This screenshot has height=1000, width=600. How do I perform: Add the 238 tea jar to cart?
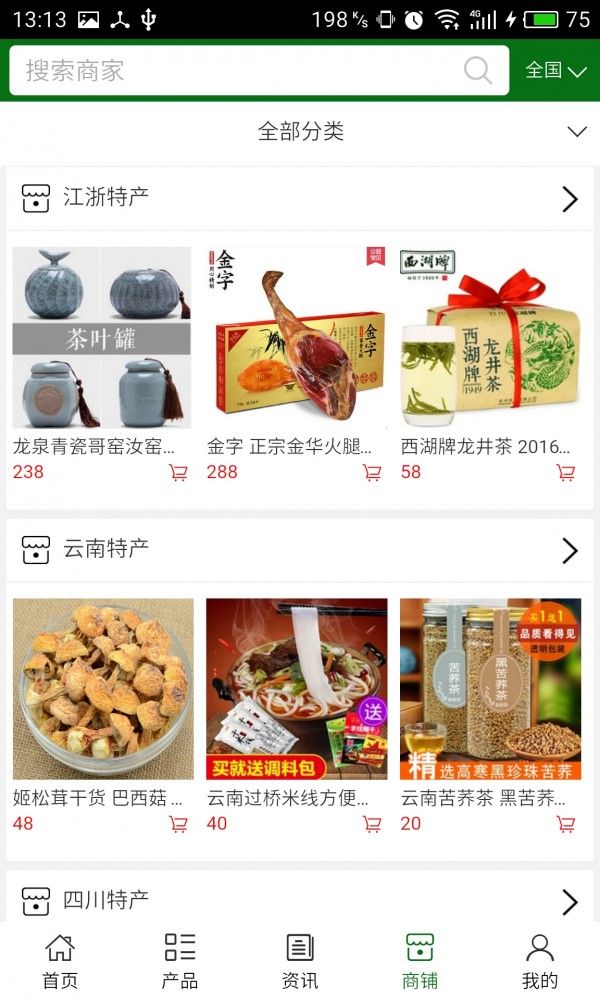coord(178,472)
